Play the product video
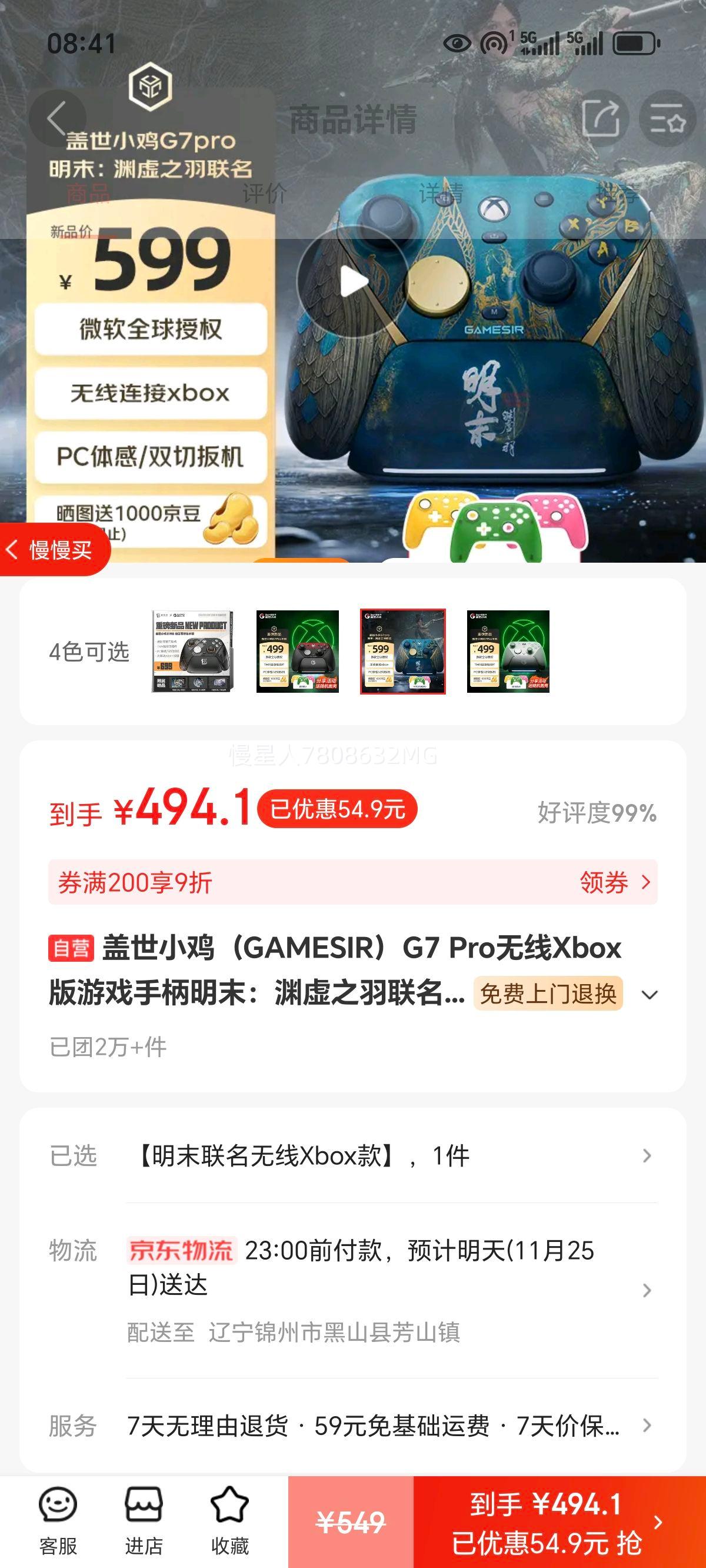The width and height of the screenshot is (706, 1568). pyautogui.click(x=353, y=282)
